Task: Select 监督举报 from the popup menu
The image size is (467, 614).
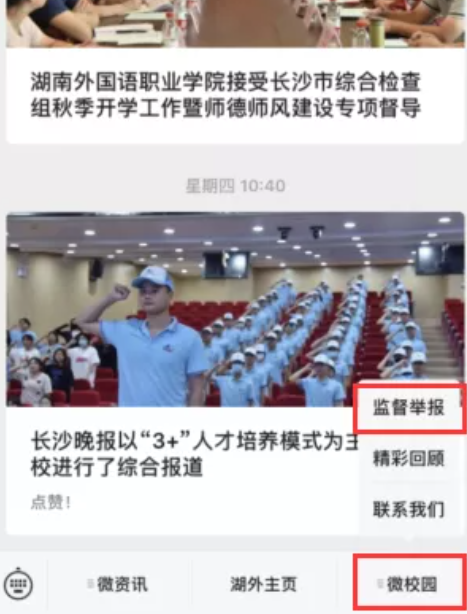Action: 409,408
